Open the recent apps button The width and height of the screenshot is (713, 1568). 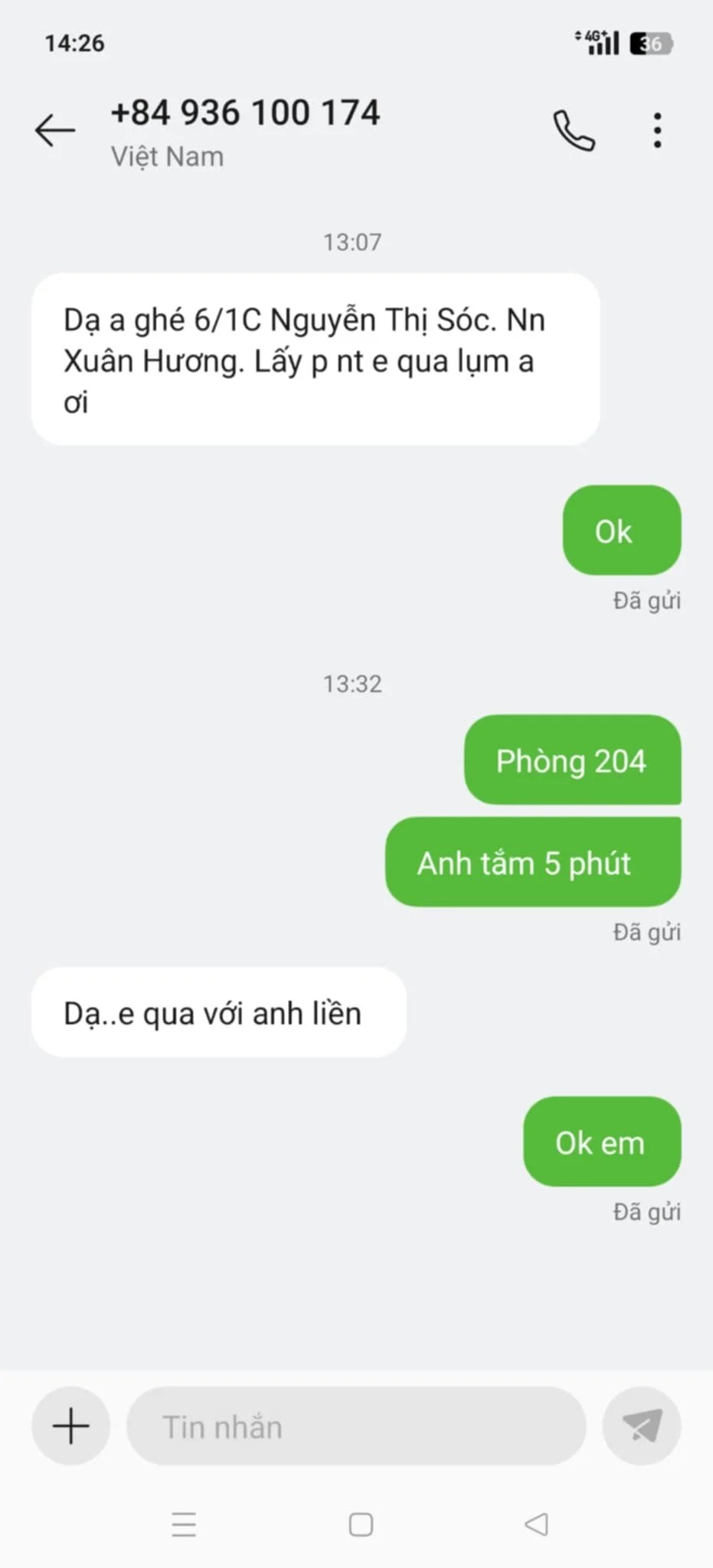(184, 1524)
